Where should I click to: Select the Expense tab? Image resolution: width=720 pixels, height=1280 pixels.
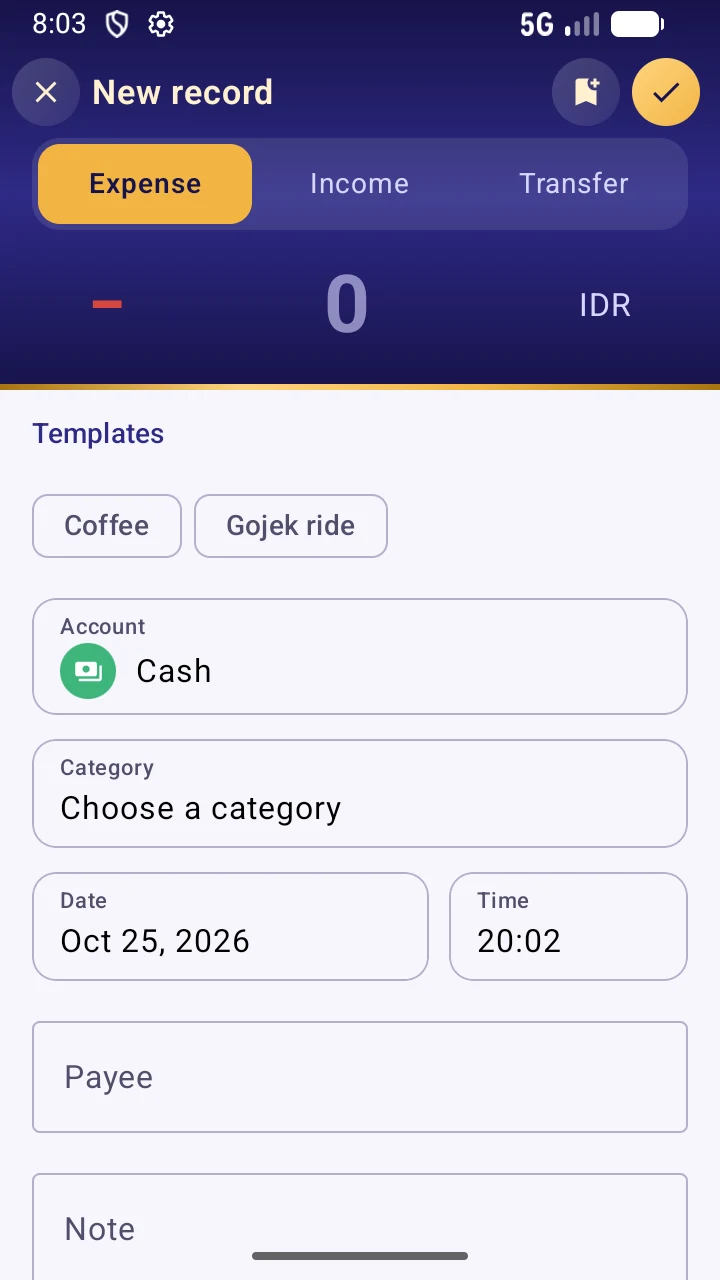(x=145, y=184)
